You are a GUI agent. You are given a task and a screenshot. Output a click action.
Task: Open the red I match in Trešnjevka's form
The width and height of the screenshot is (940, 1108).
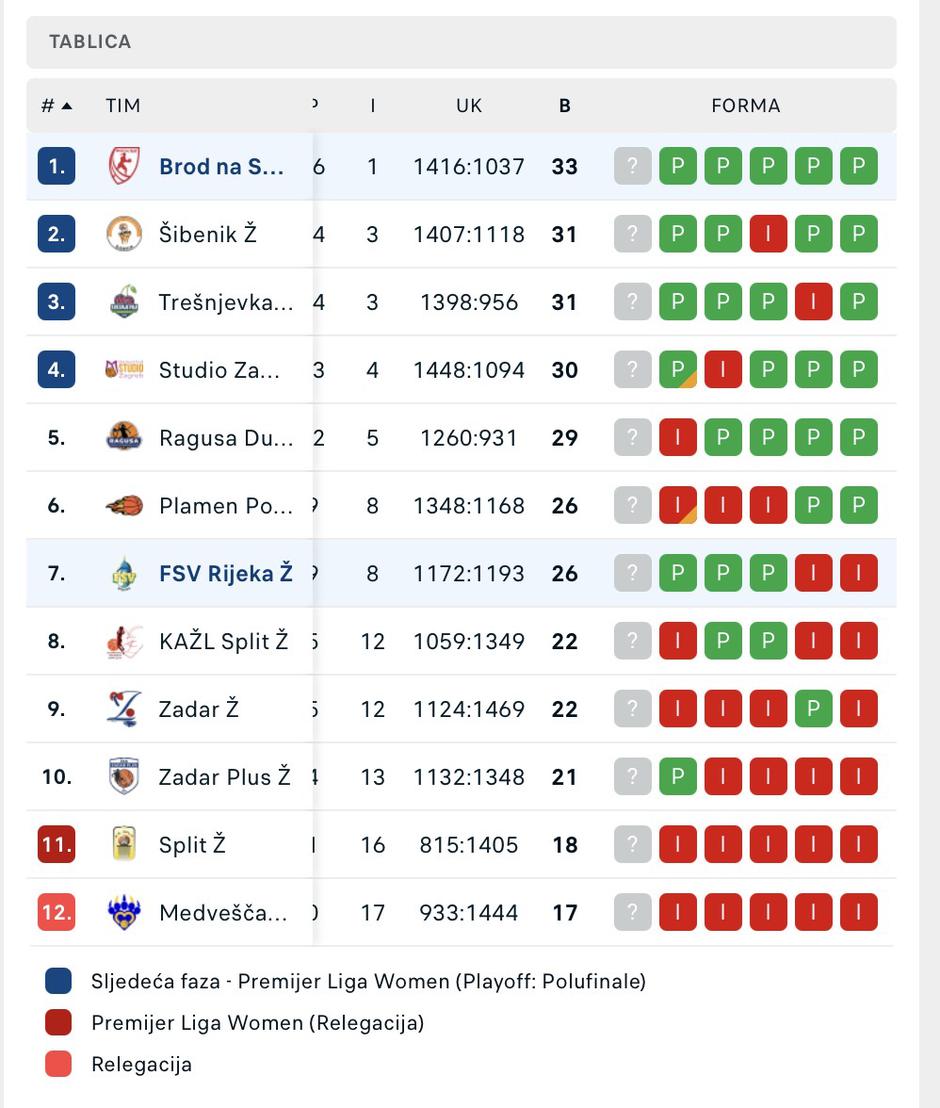click(x=813, y=302)
